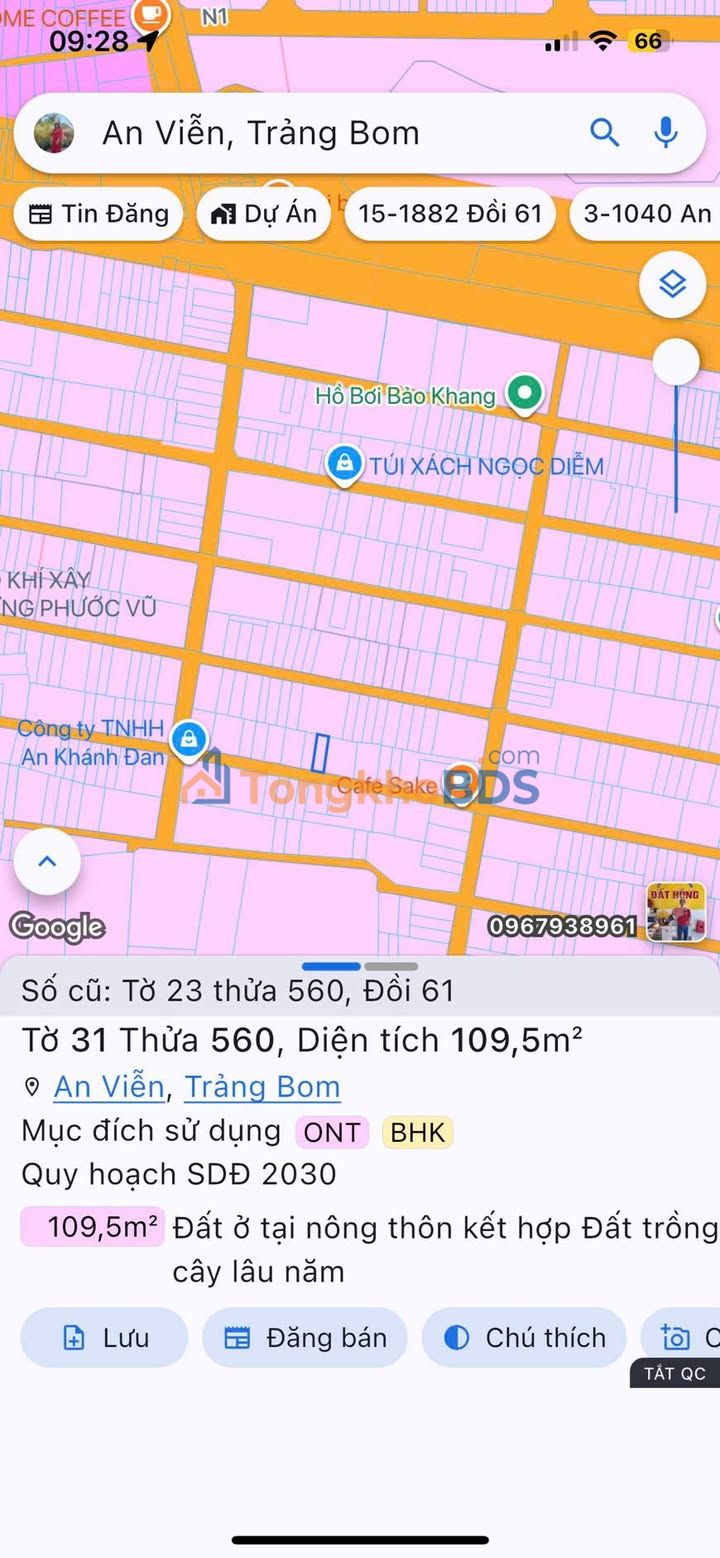Select the Tin Đăng chip
The height and width of the screenshot is (1558, 720).
point(98,213)
